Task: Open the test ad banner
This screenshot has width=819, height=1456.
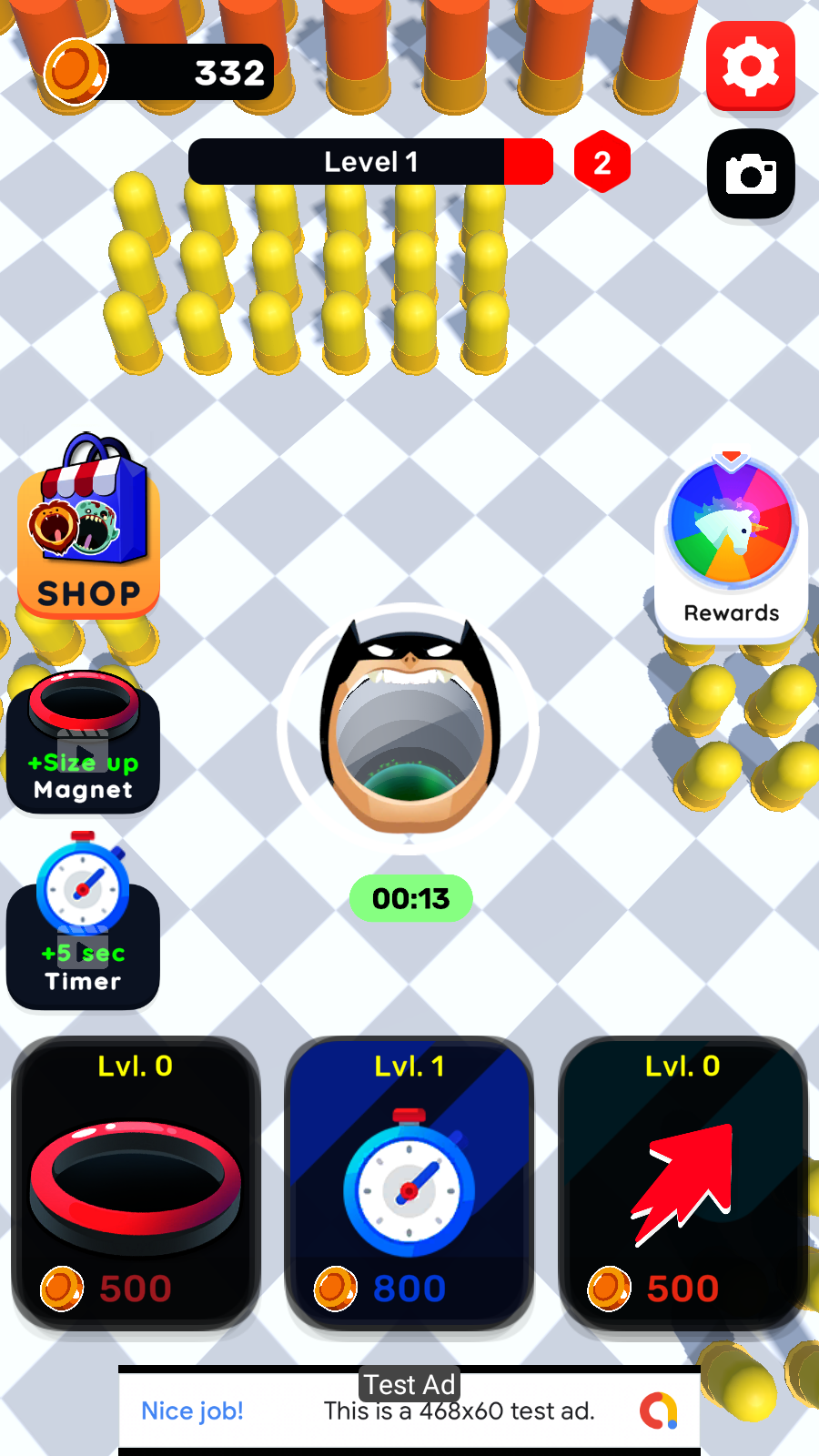Action: click(409, 1410)
